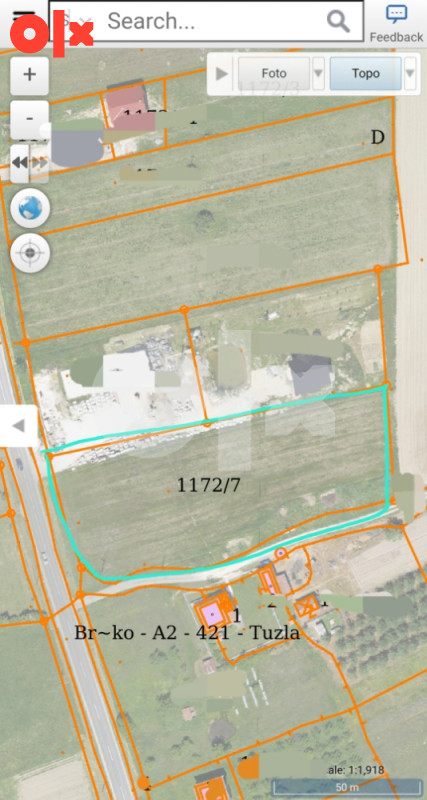Locate my position with crosshair button
Image resolution: width=427 pixels, height=800 pixels.
coord(30,253)
